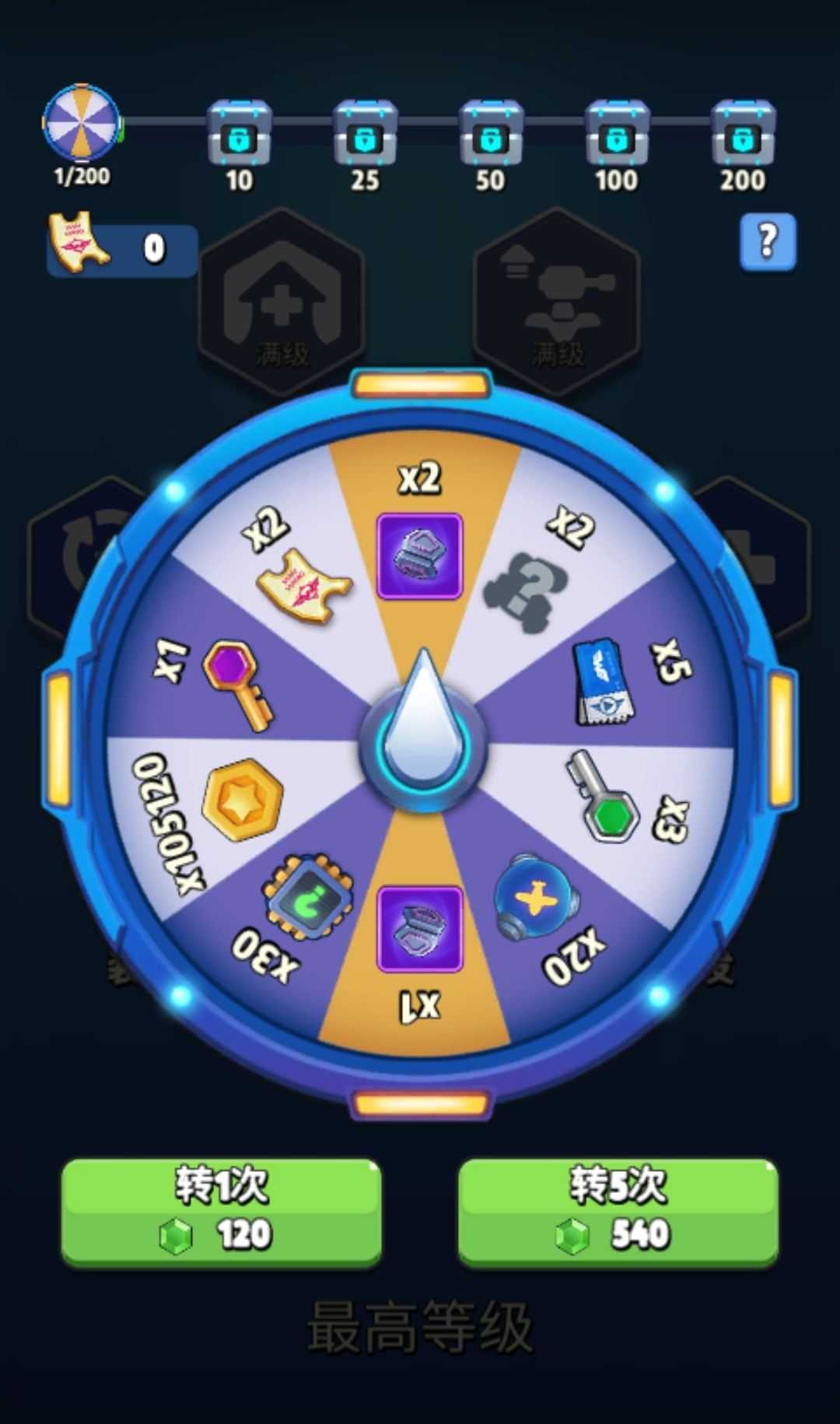This screenshot has width=840, height=1424.
Task: Tap the locked chest at milestone 200
Action: click(x=743, y=134)
